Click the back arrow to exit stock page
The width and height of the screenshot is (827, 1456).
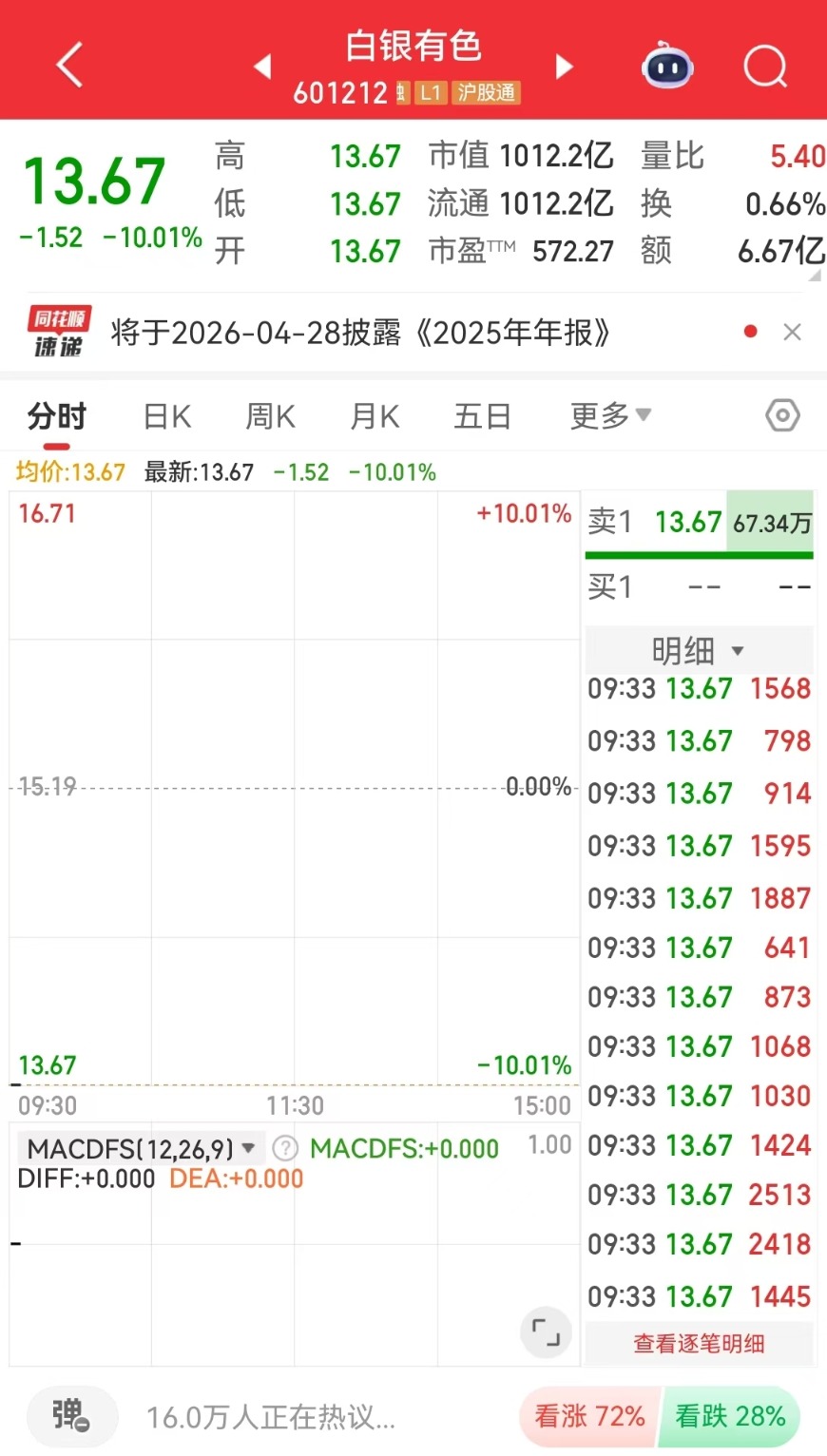pyautogui.click(x=68, y=64)
